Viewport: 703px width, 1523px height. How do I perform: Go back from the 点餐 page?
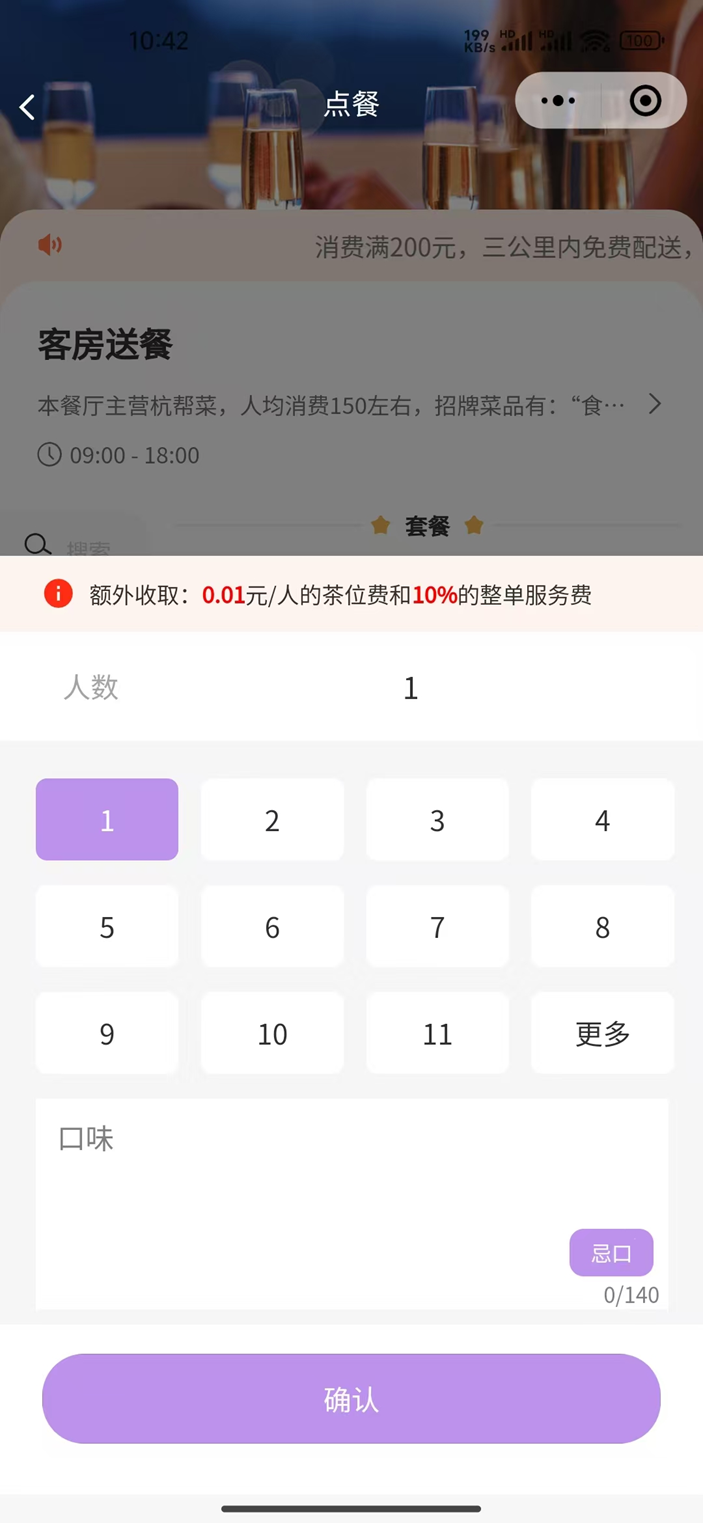28,106
